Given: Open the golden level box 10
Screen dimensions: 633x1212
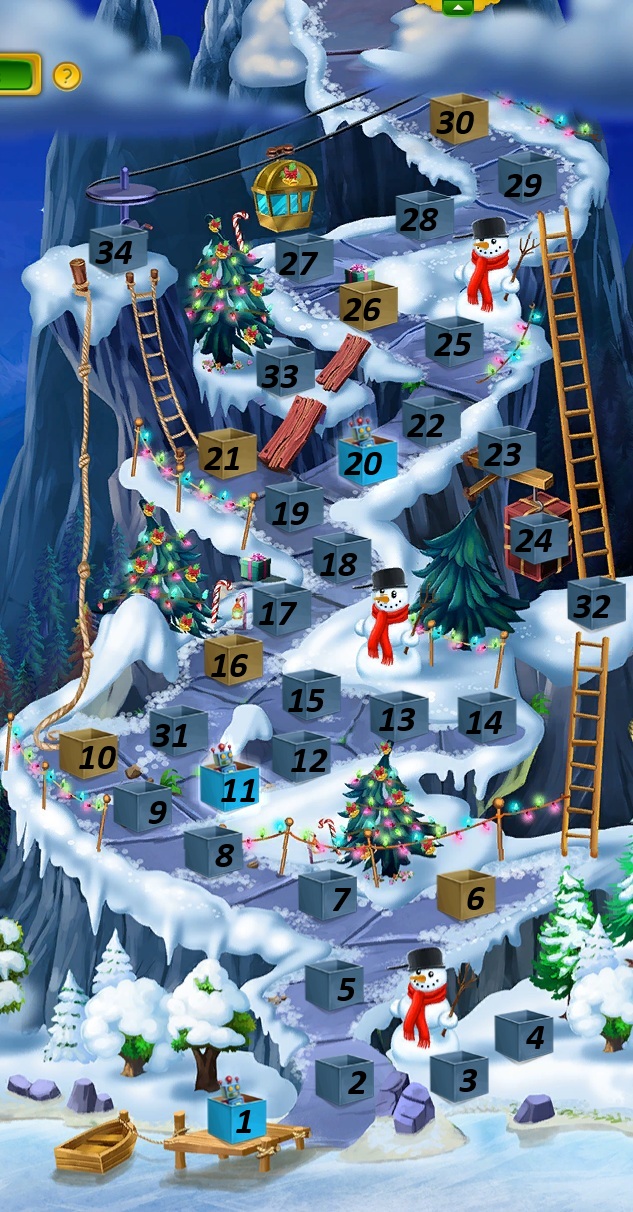Looking at the screenshot, I should [x=89, y=755].
